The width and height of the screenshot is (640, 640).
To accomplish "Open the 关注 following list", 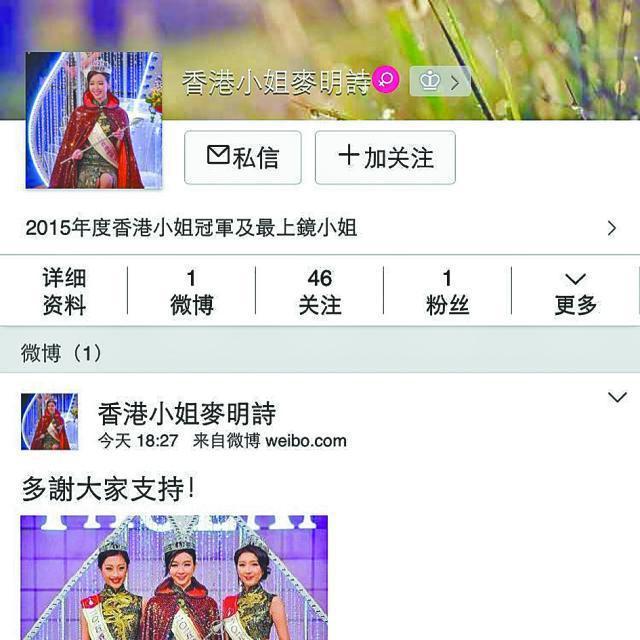I will tap(319, 291).
